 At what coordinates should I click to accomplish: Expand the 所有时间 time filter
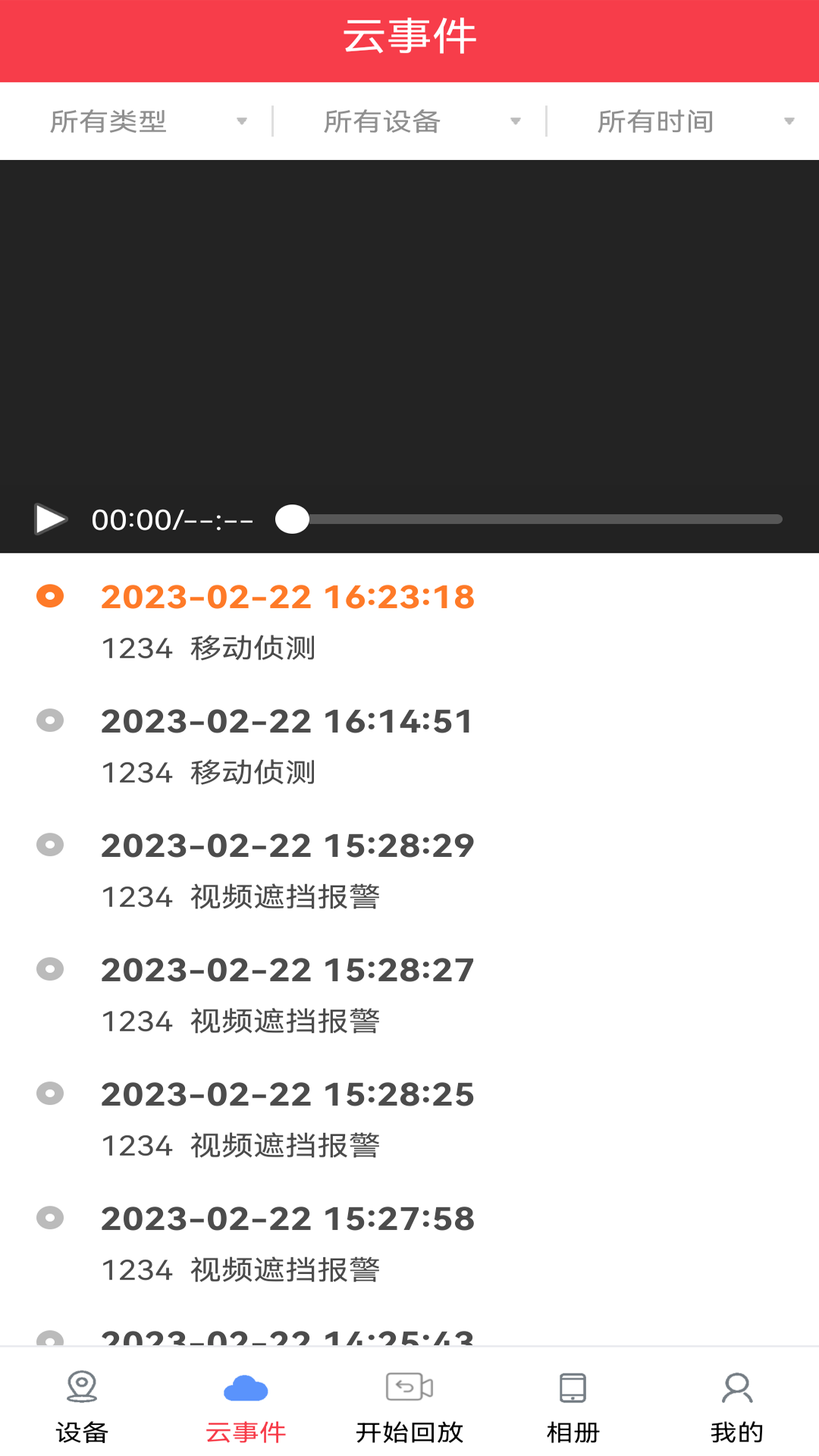[694, 121]
